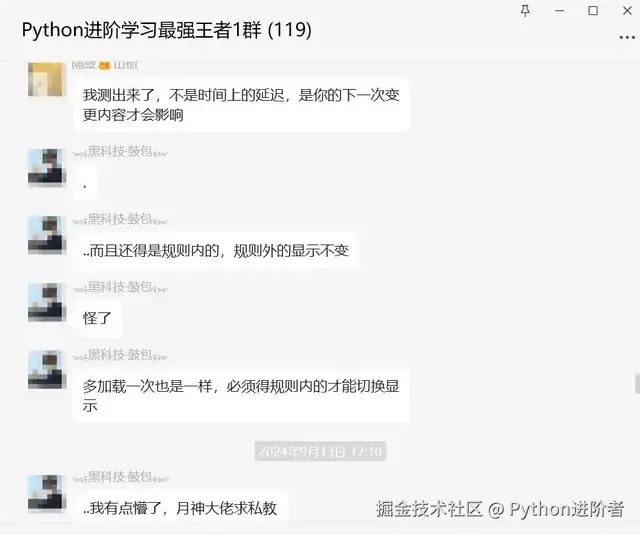Viewport: 640px width, 535px height.
Task: Open avatar beside '我测出来了' message
Action: pyautogui.click(x=46, y=79)
